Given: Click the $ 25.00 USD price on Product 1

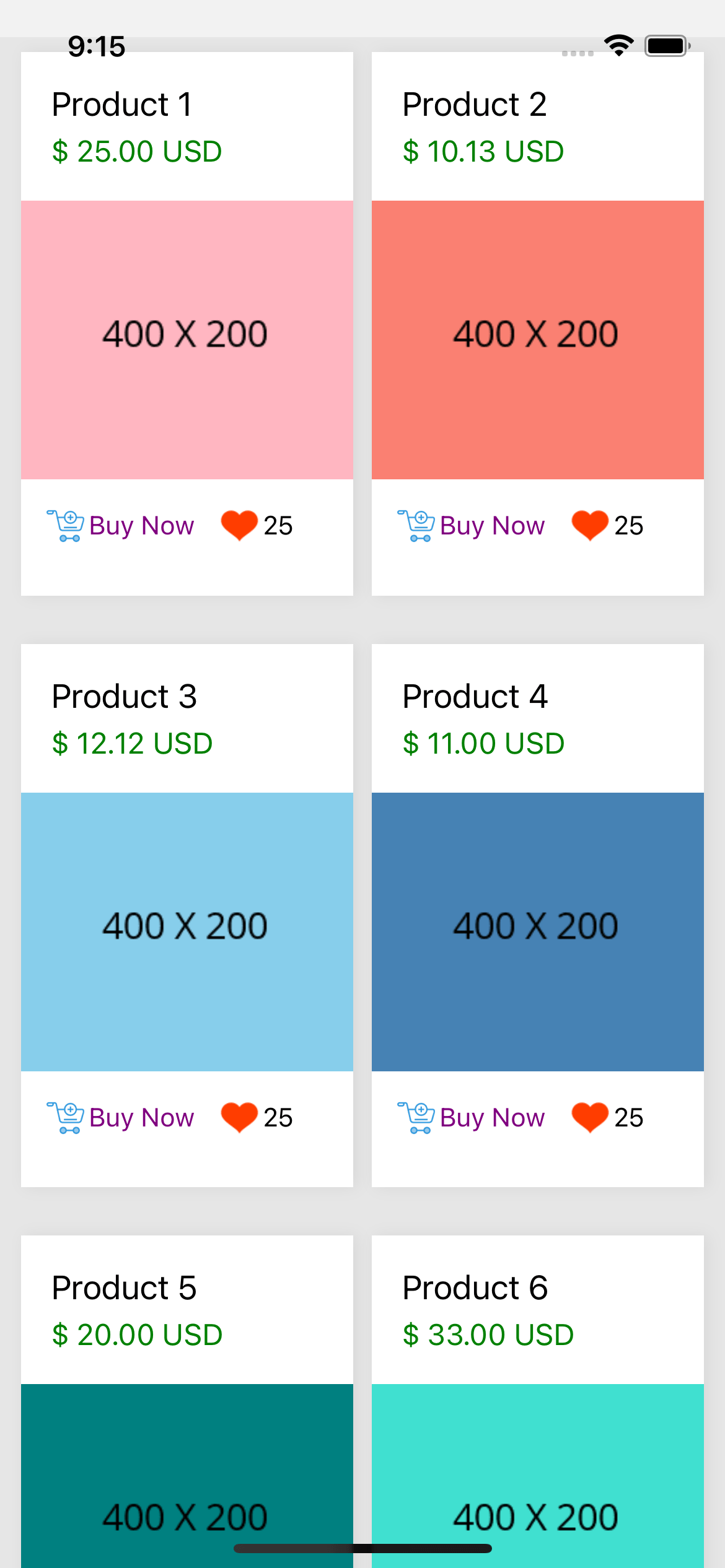Looking at the screenshot, I should click(x=136, y=150).
